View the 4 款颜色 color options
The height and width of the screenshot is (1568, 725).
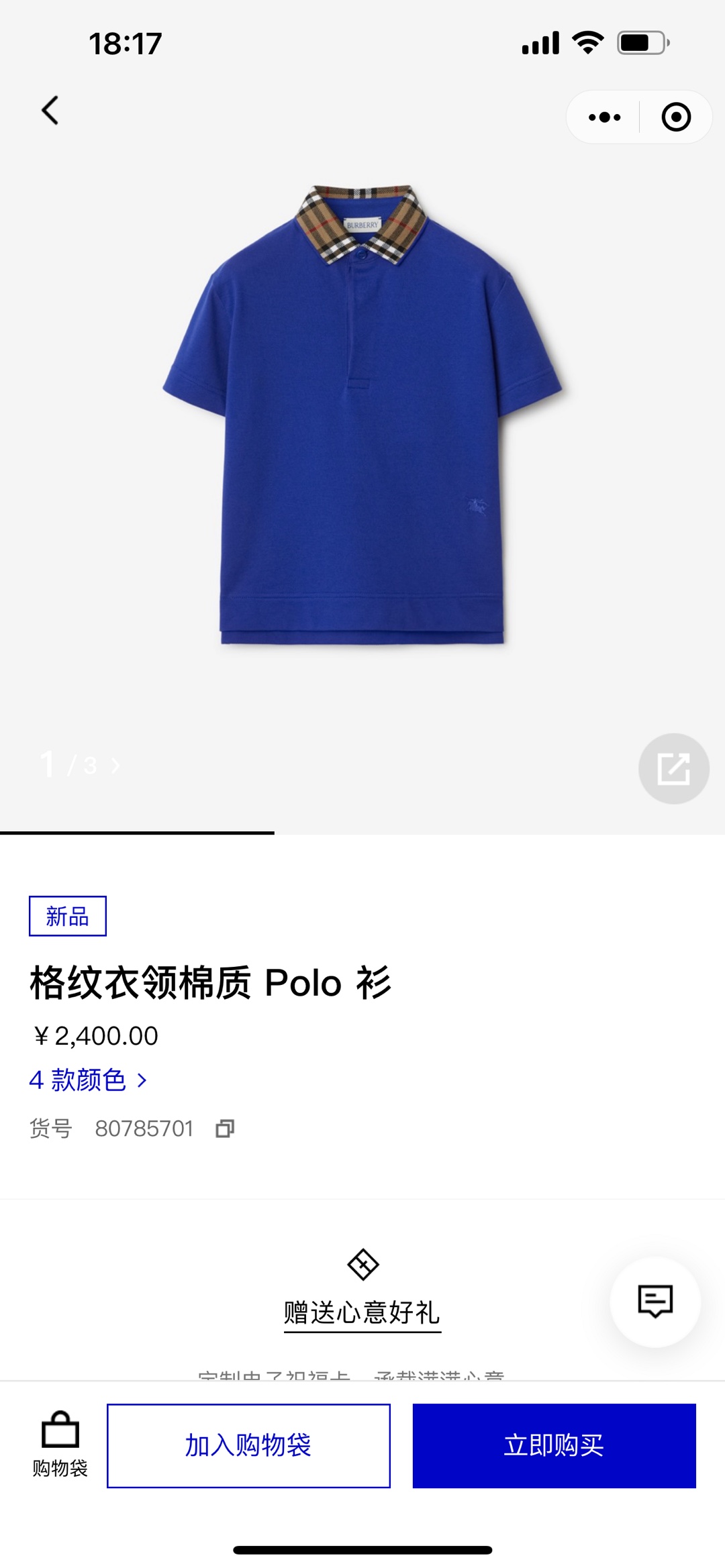88,1080
